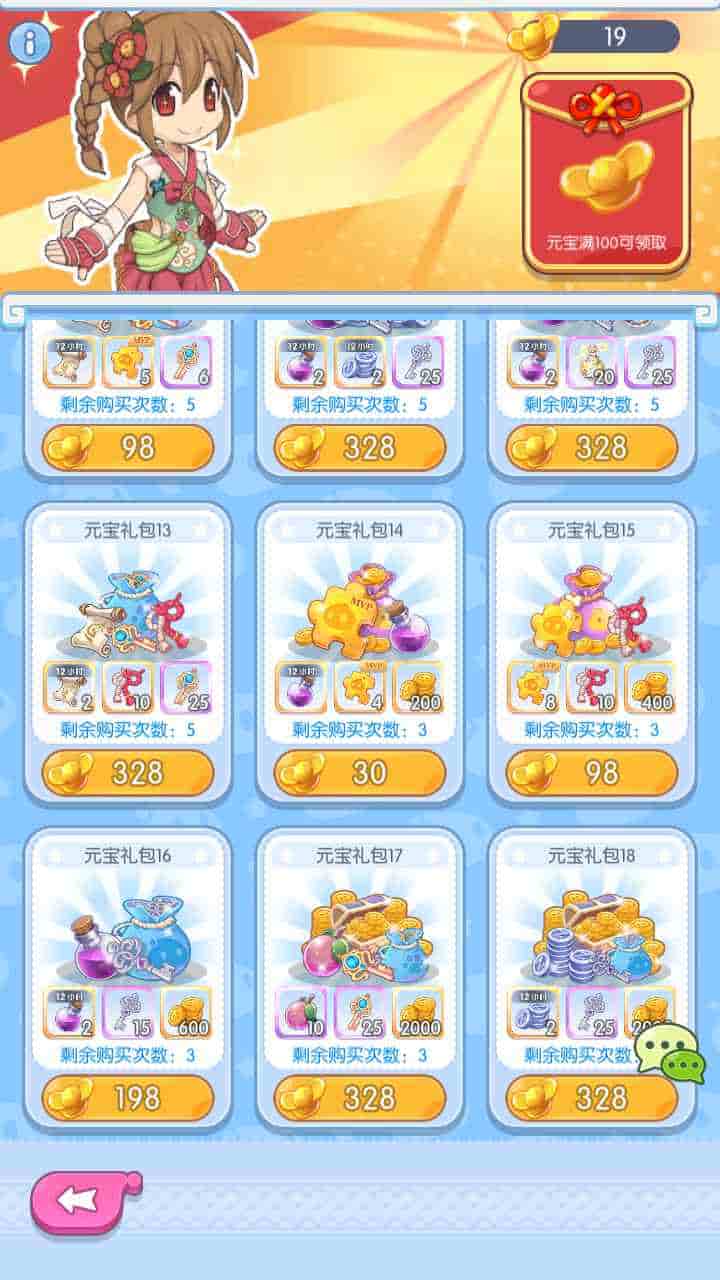720x1280 pixels.
Task: Go back with the pink arrow button
Action: tap(85, 1200)
